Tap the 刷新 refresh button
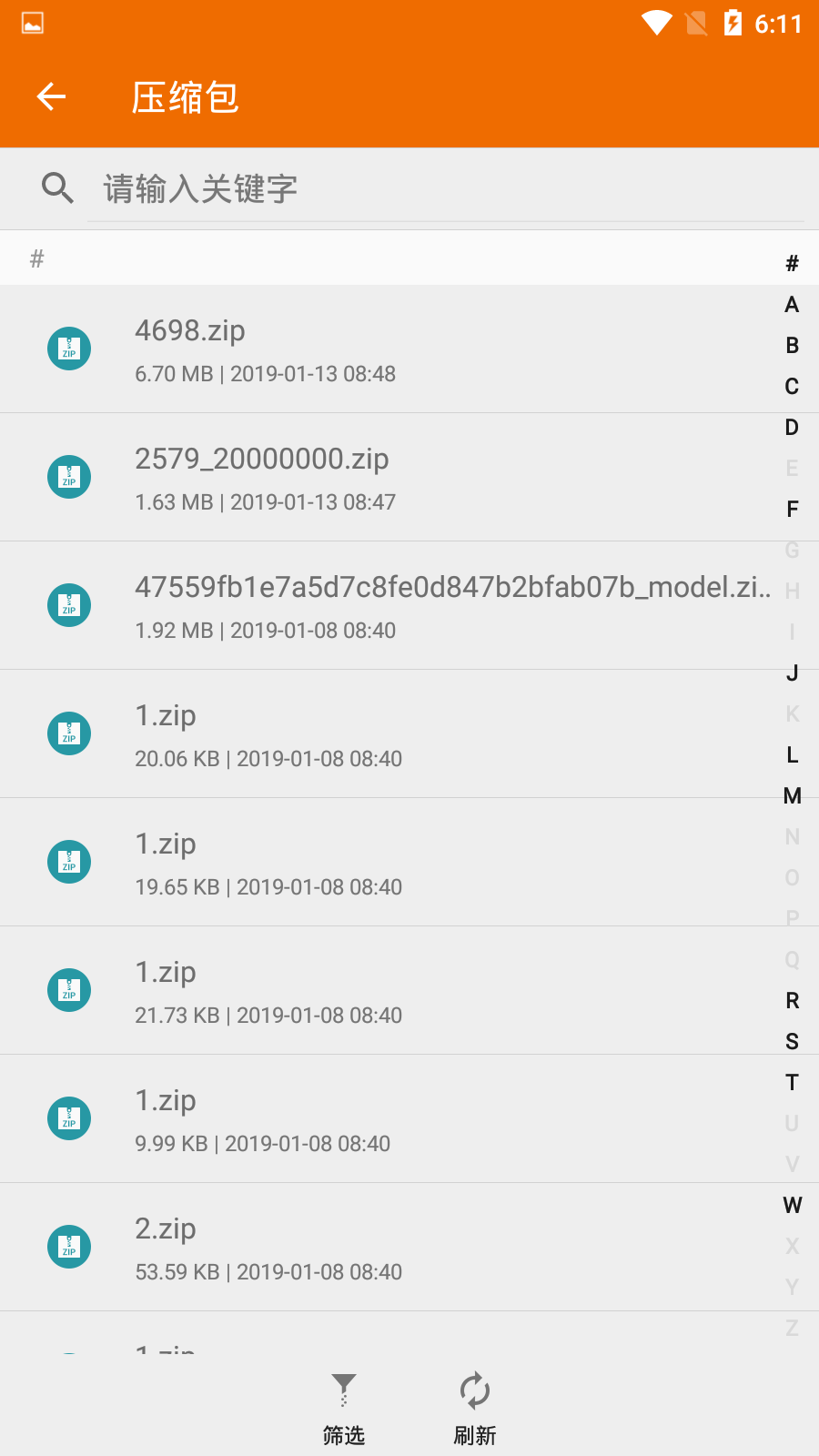 click(x=475, y=1408)
